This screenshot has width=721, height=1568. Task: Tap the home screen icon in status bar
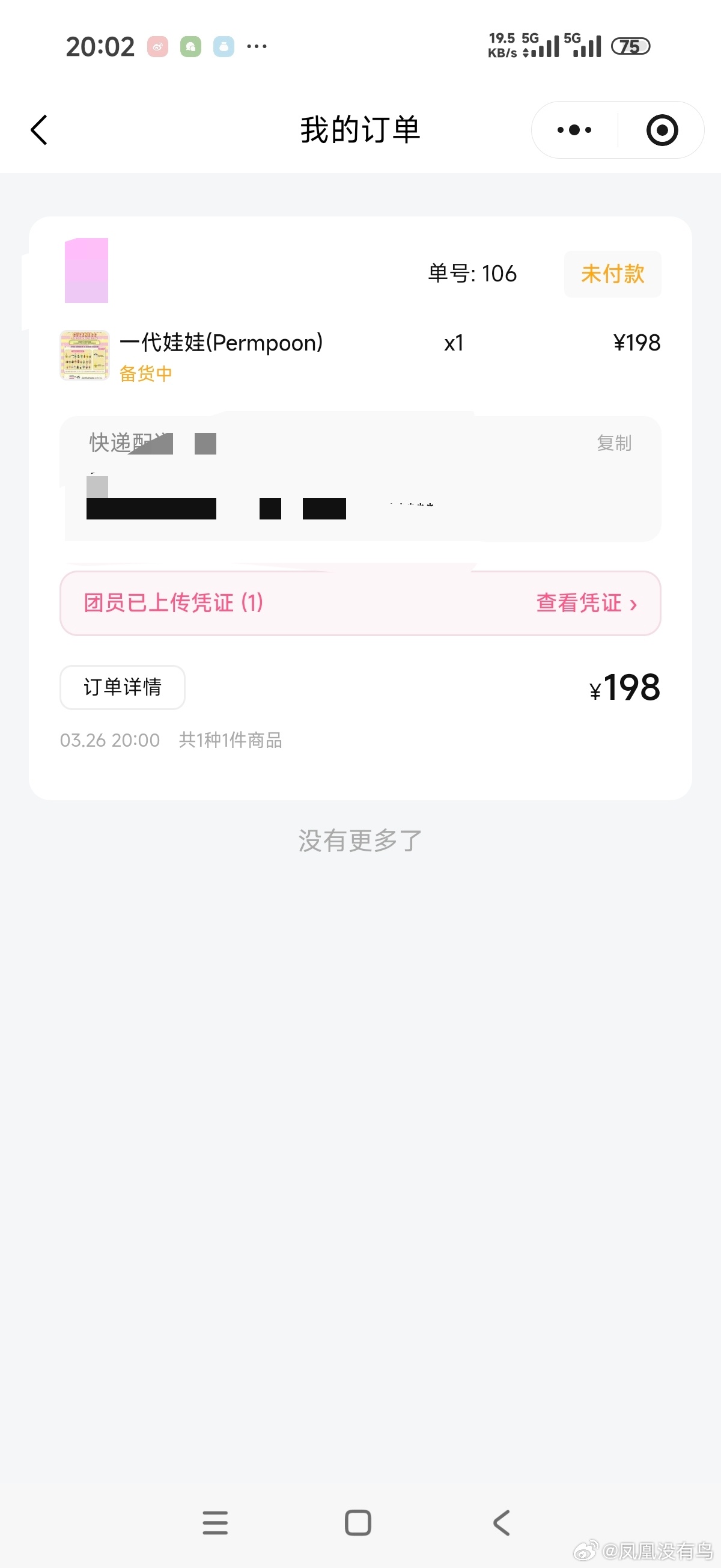tap(191, 46)
